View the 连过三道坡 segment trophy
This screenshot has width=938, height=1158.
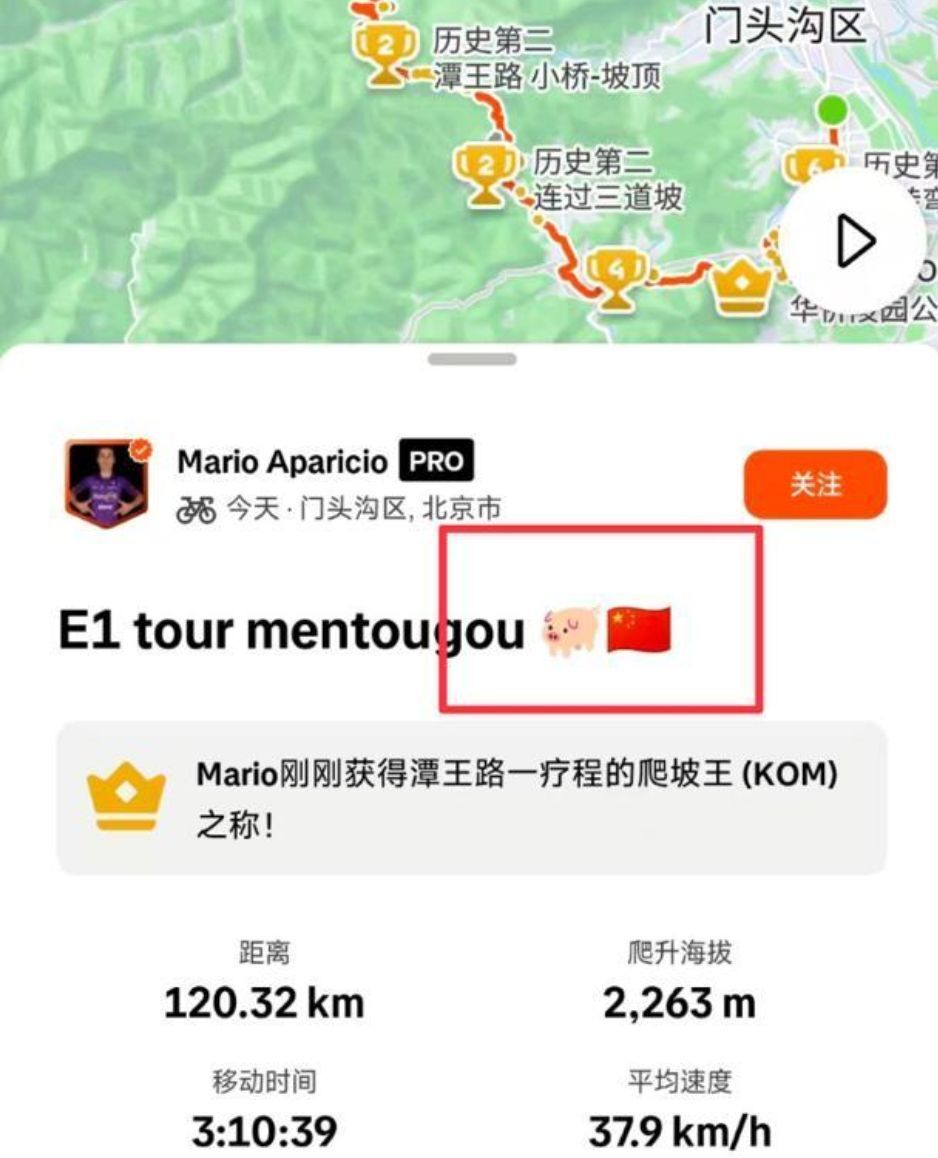tap(486, 172)
